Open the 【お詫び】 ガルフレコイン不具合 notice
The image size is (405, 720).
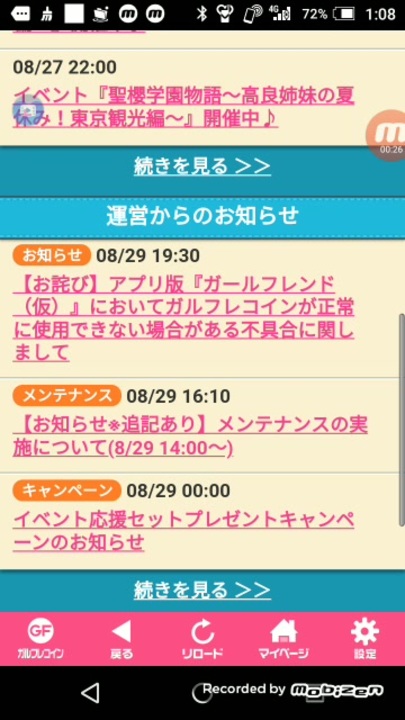tap(184, 319)
